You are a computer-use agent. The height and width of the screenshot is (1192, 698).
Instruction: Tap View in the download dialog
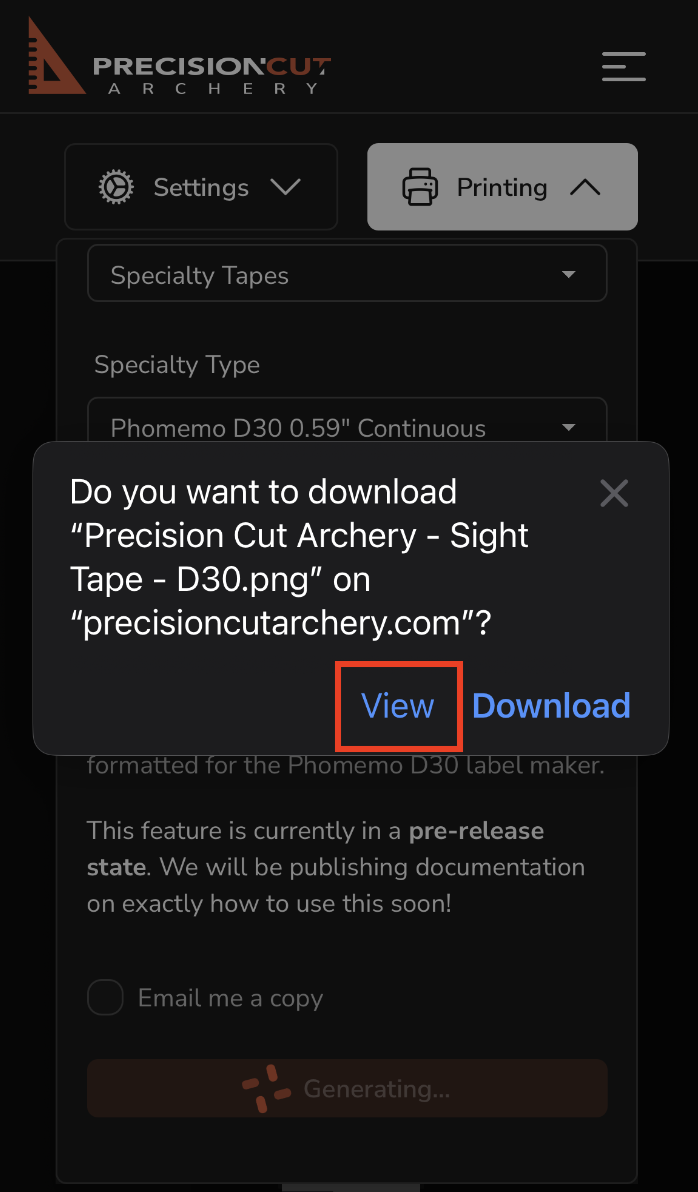(398, 705)
